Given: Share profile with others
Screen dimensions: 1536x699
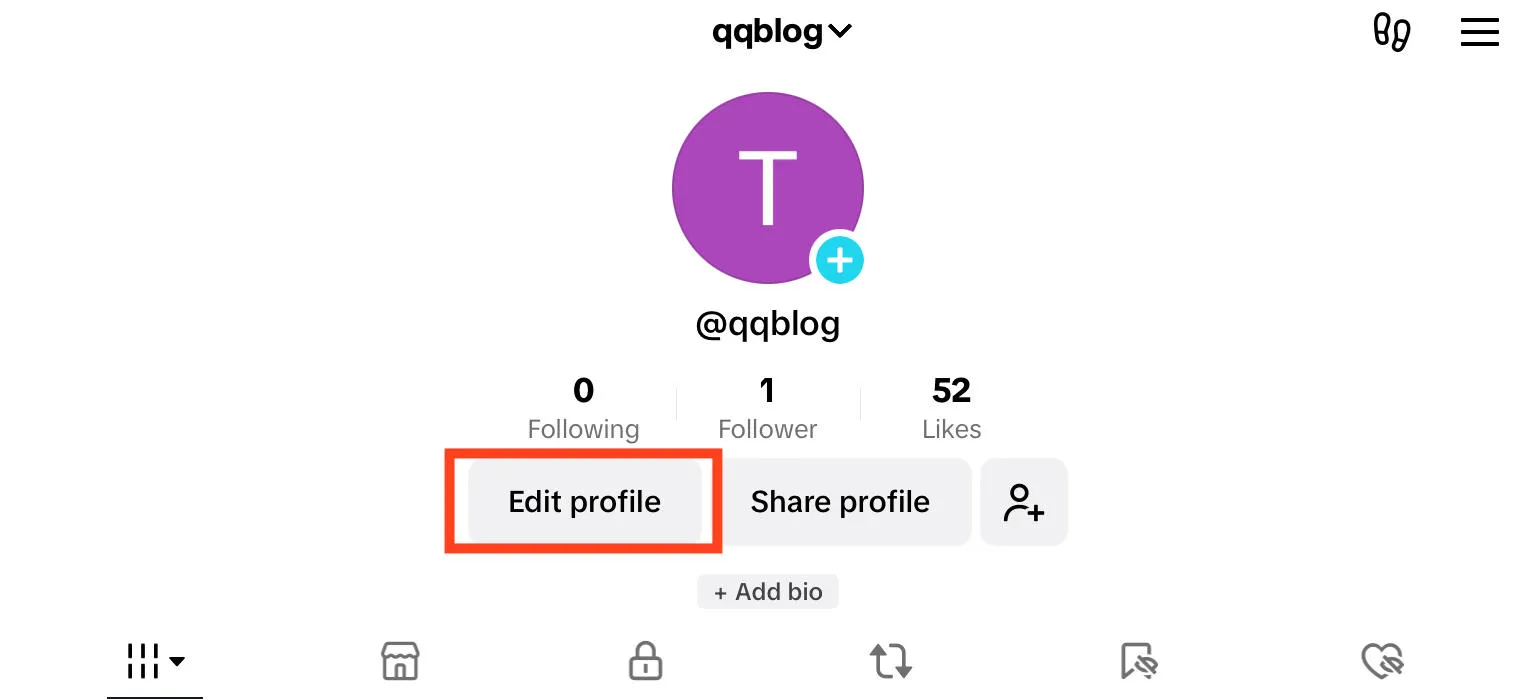Looking at the screenshot, I should point(840,501).
